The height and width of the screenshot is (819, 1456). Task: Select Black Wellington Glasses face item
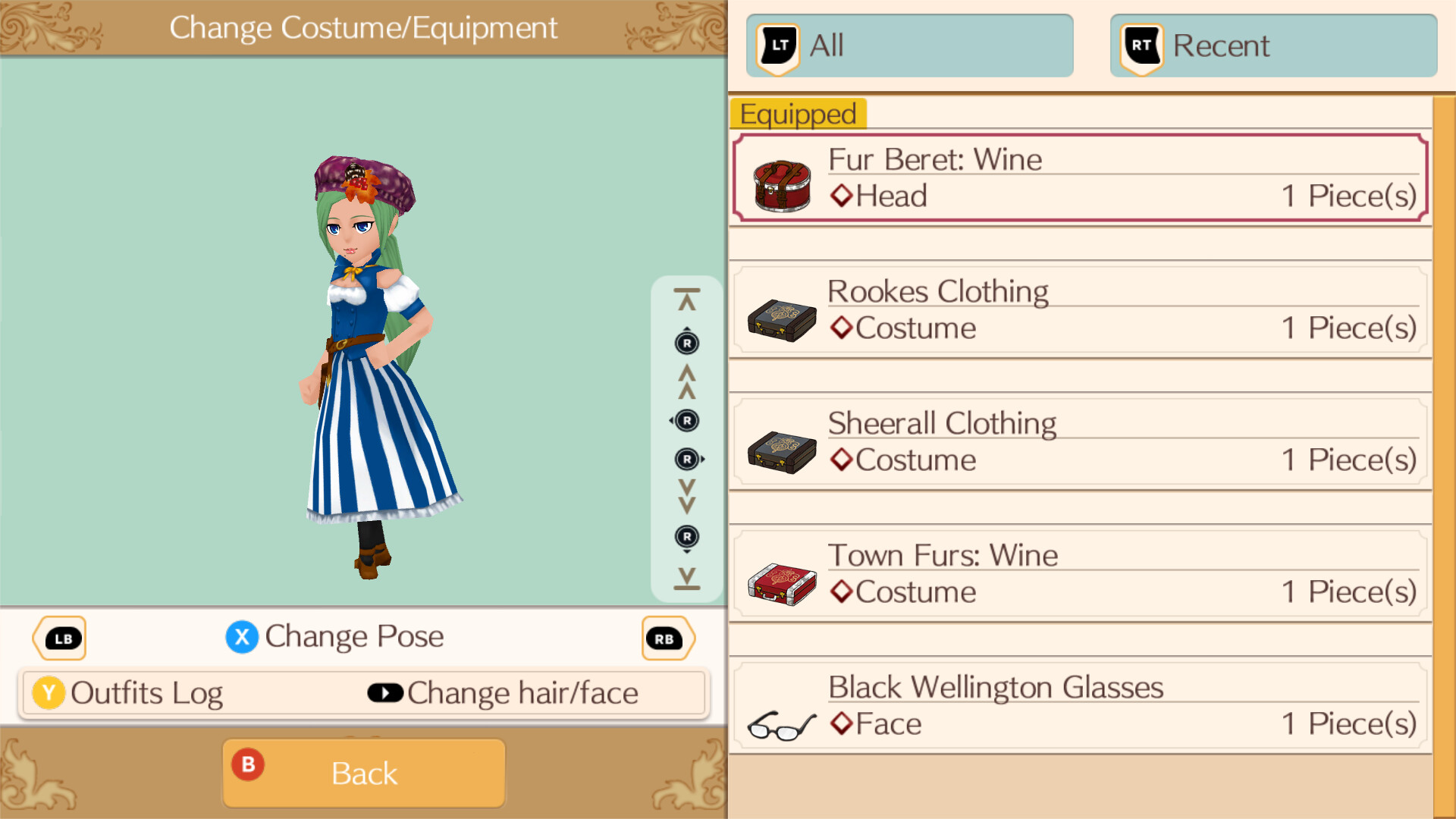tap(1080, 706)
